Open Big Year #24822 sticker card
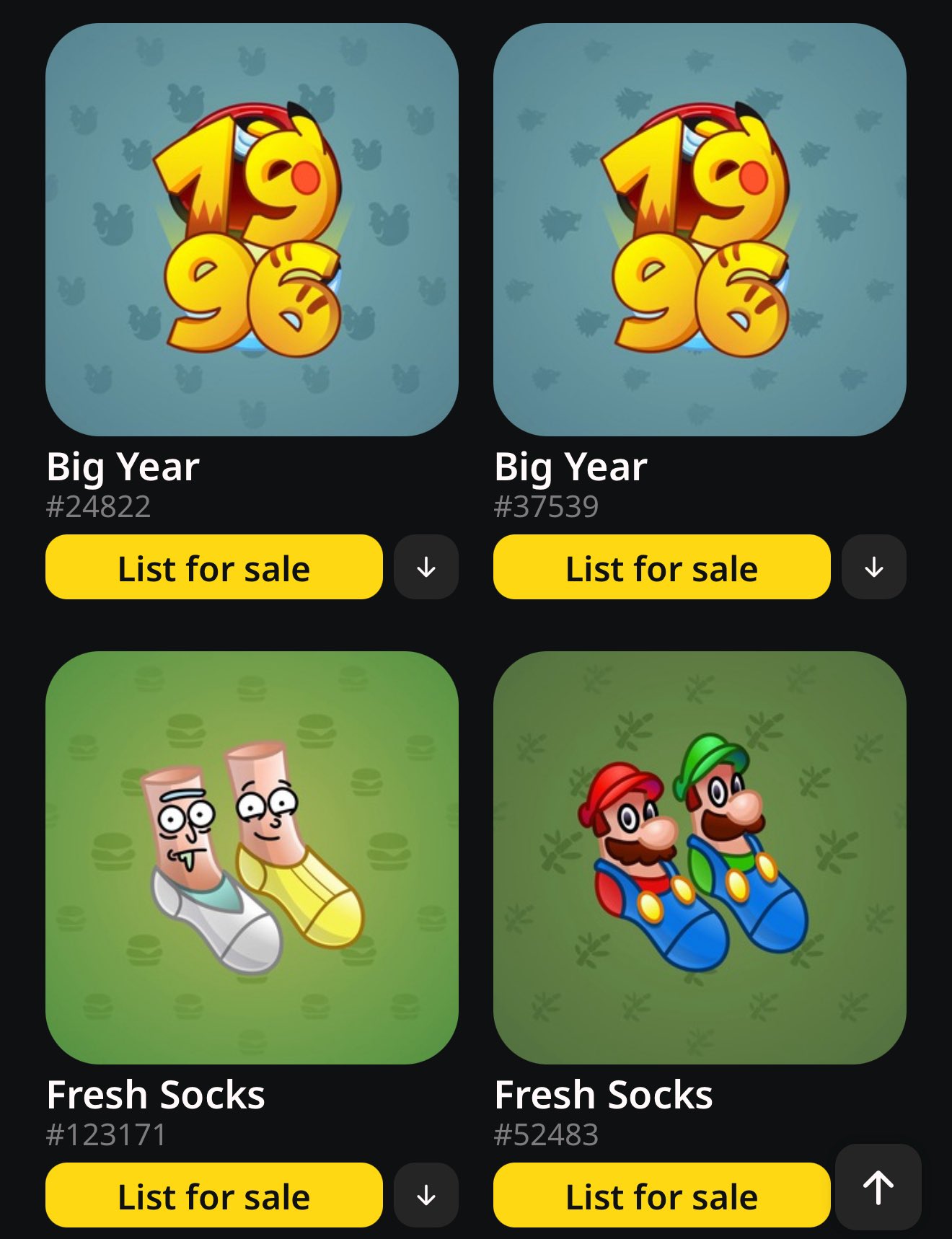Screen dimensions: 952x1239 [x=252, y=229]
